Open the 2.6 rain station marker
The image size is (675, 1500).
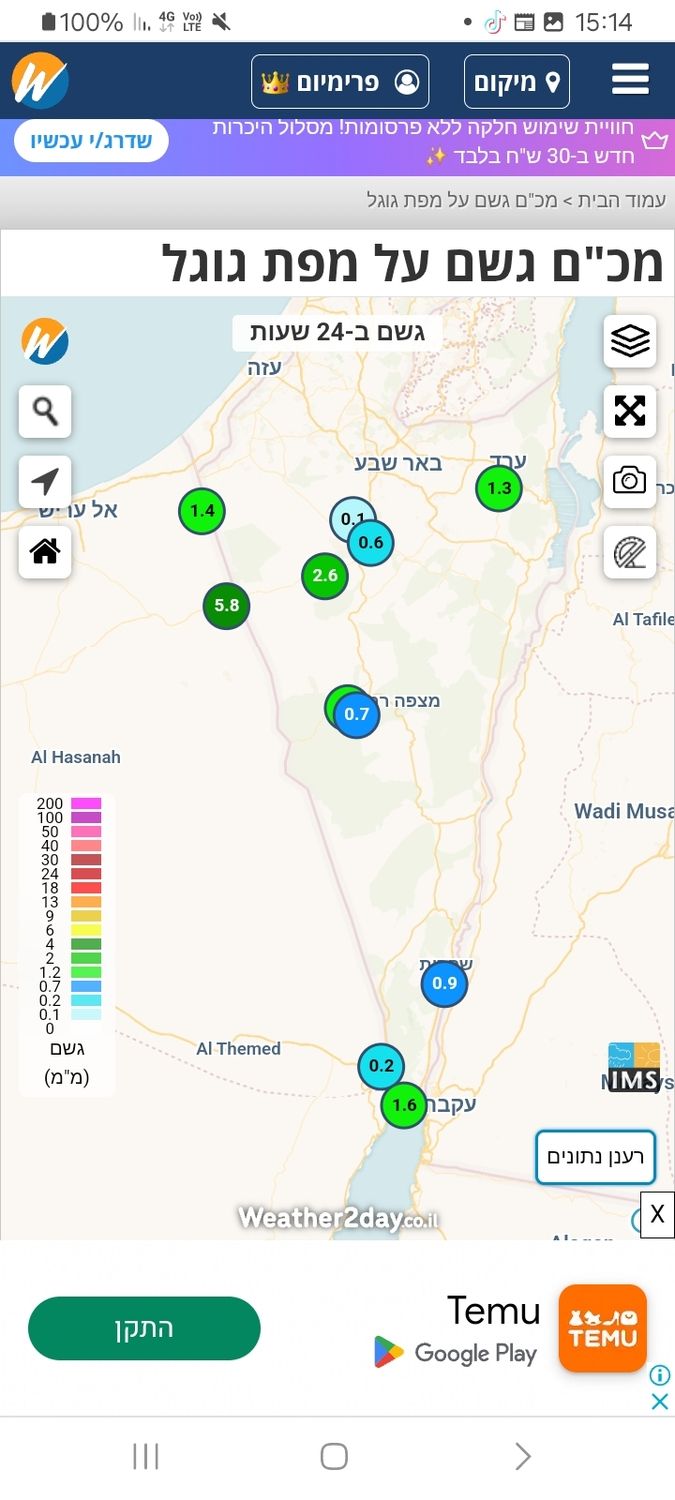(325, 575)
